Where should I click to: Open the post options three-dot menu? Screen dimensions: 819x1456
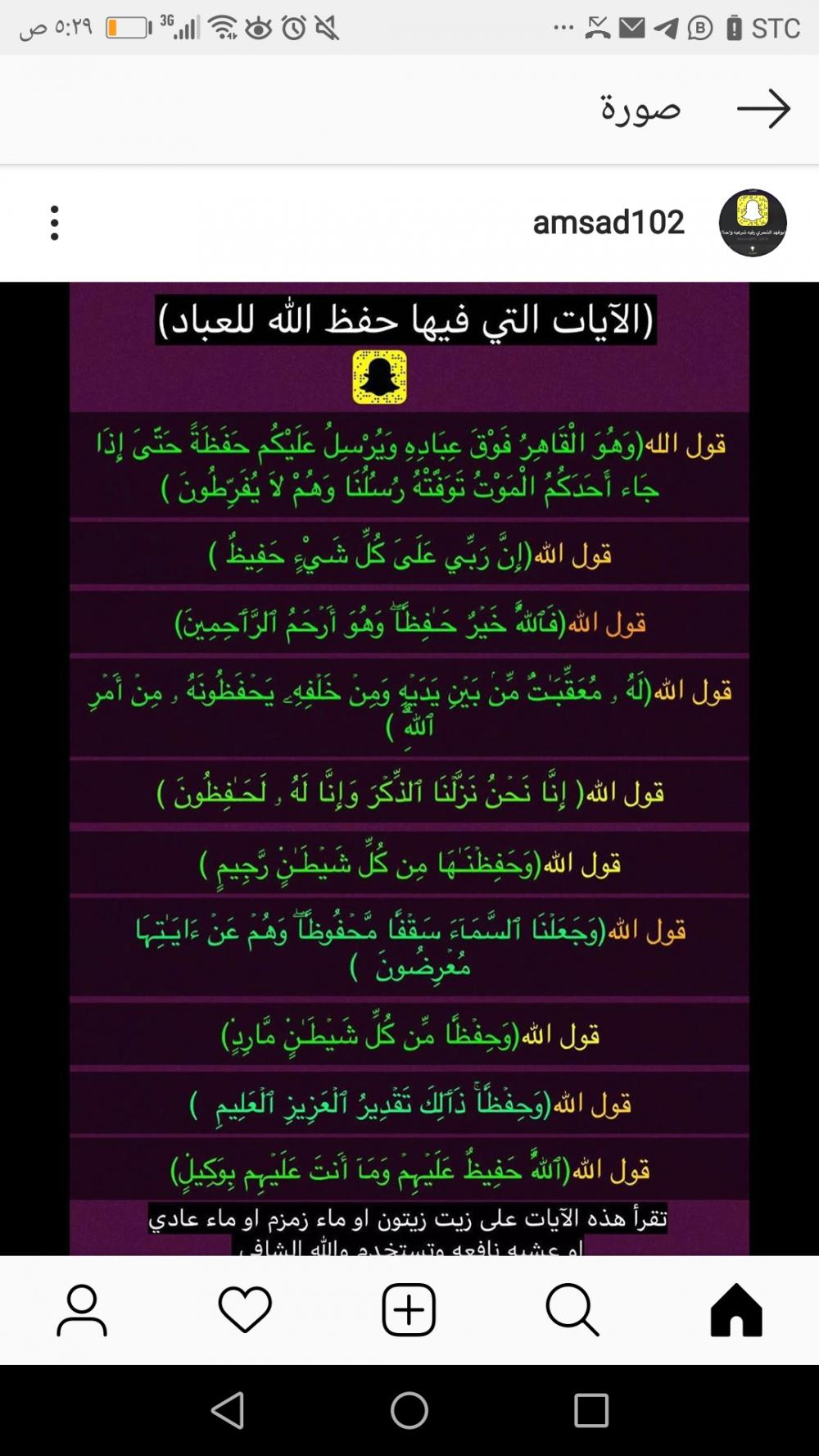click(55, 223)
